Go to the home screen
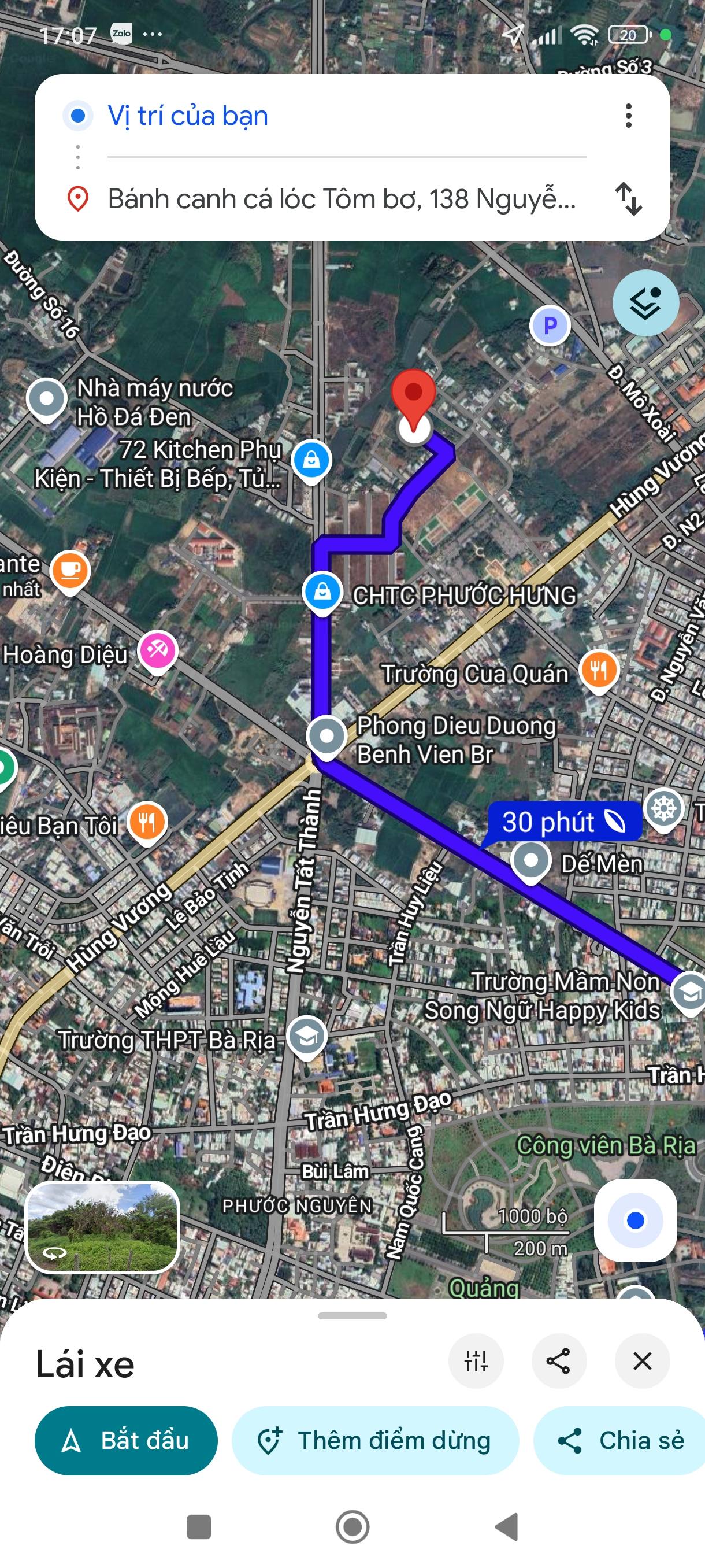The height and width of the screenshot is (1568, 705). [x=352, y=1526]
